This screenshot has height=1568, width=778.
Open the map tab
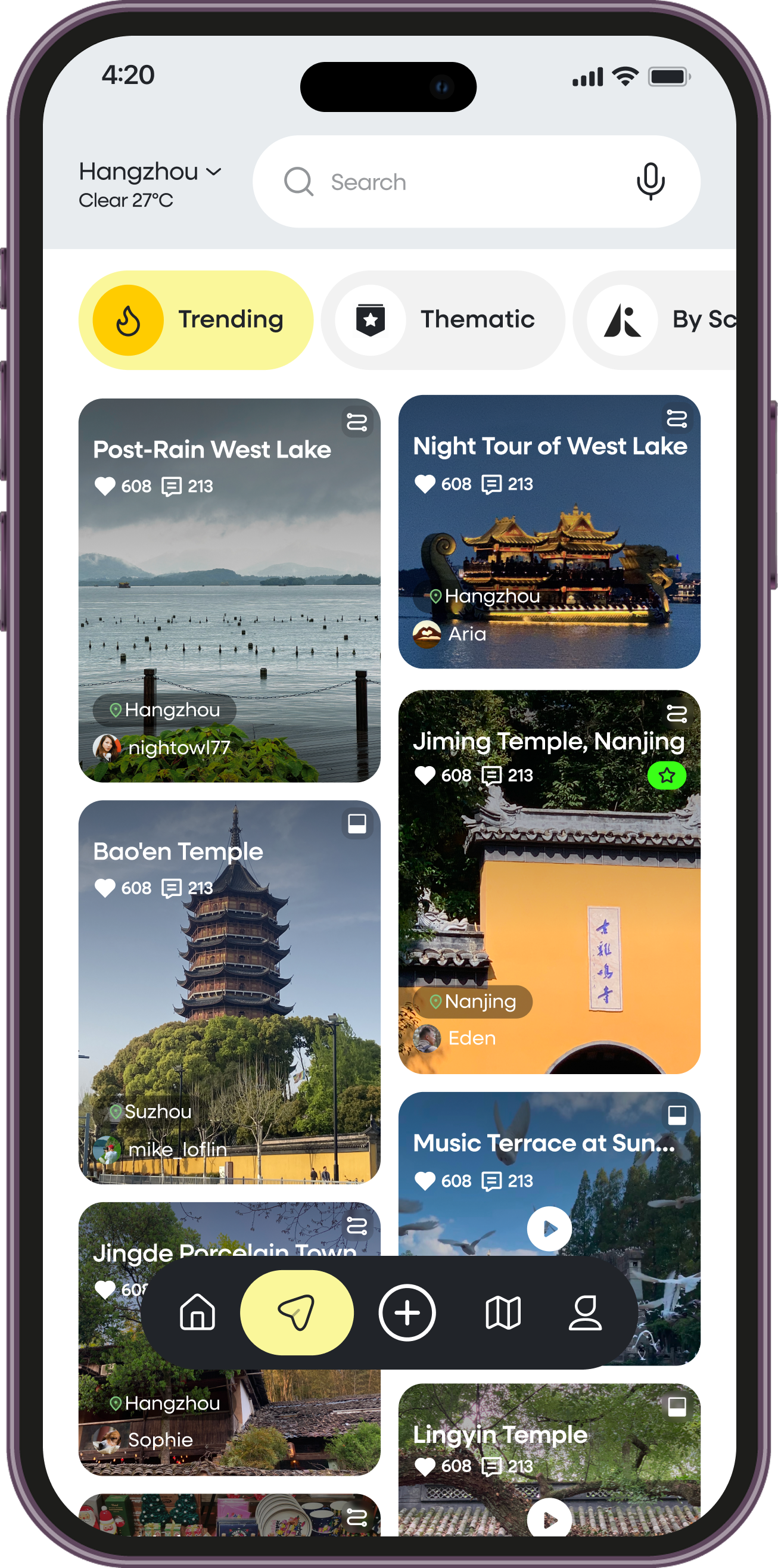click(503, 1312)
